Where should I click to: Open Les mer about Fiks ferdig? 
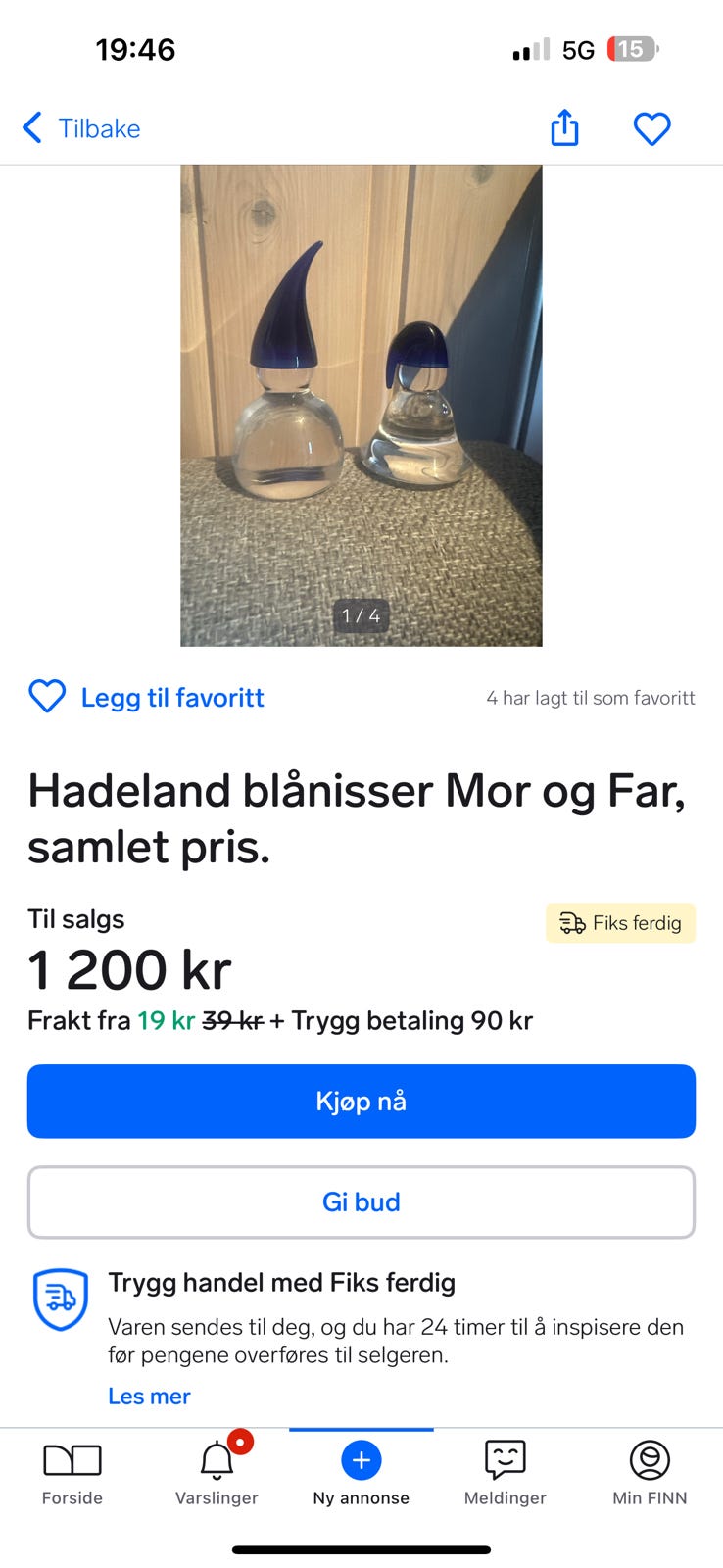pyautogui.click(x=149, y=1396)
